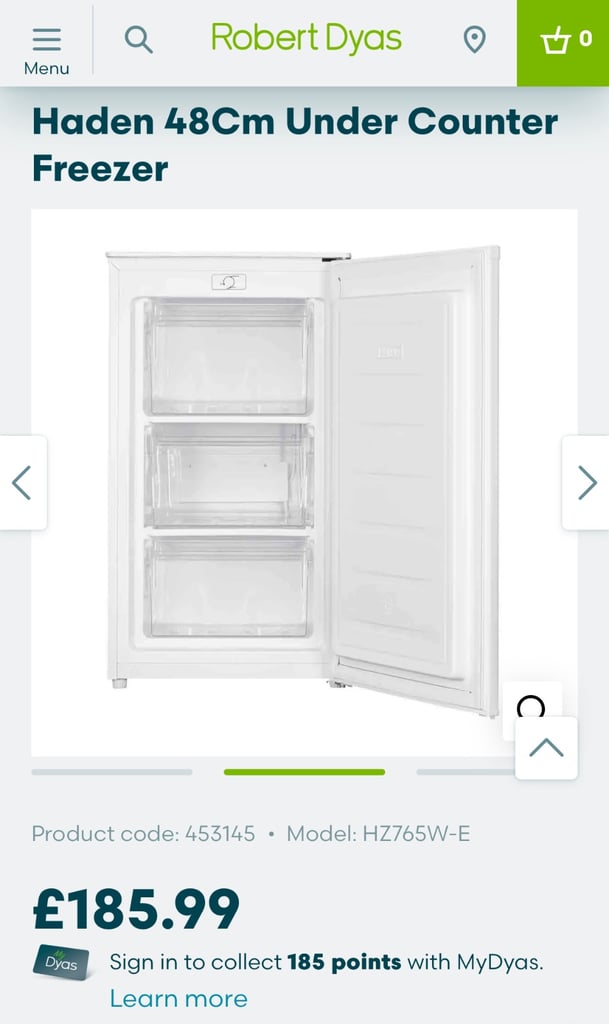Zoom the image with magnifier icon

point(531,707)
